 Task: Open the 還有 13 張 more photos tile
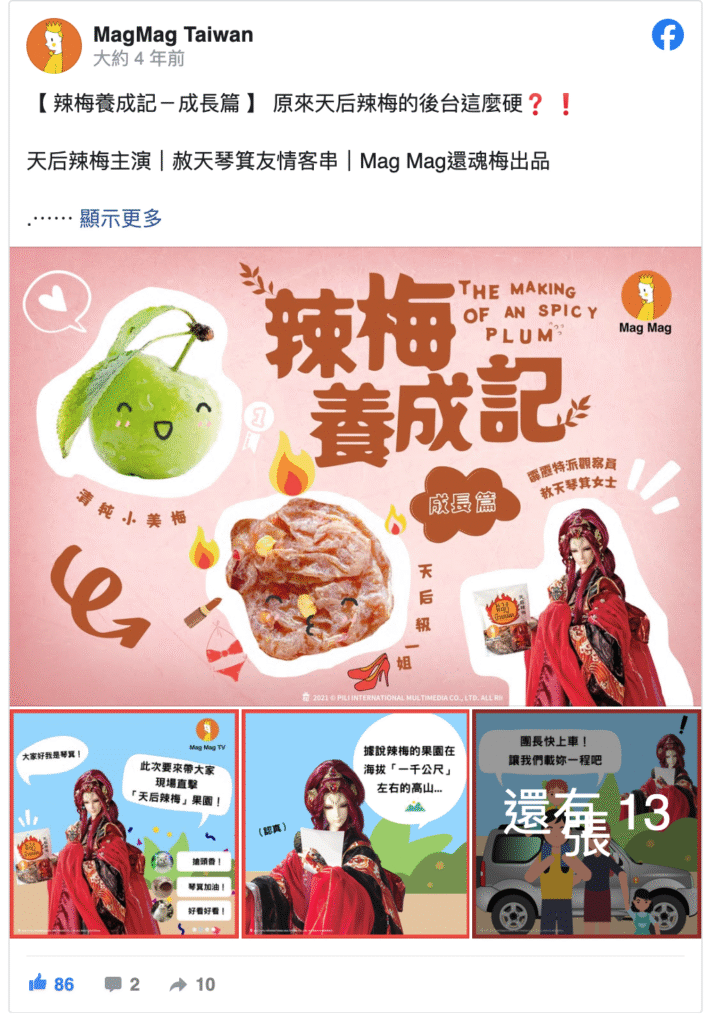(x=586, y=824)
